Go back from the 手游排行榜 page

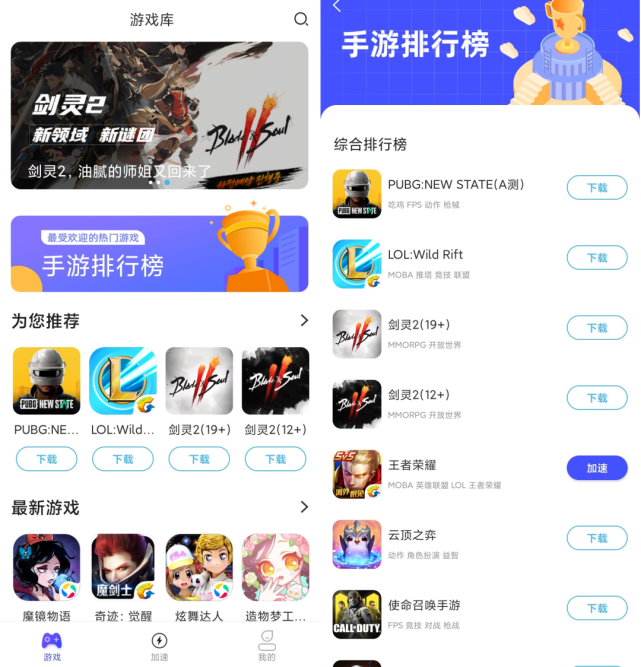pos(336,7)
